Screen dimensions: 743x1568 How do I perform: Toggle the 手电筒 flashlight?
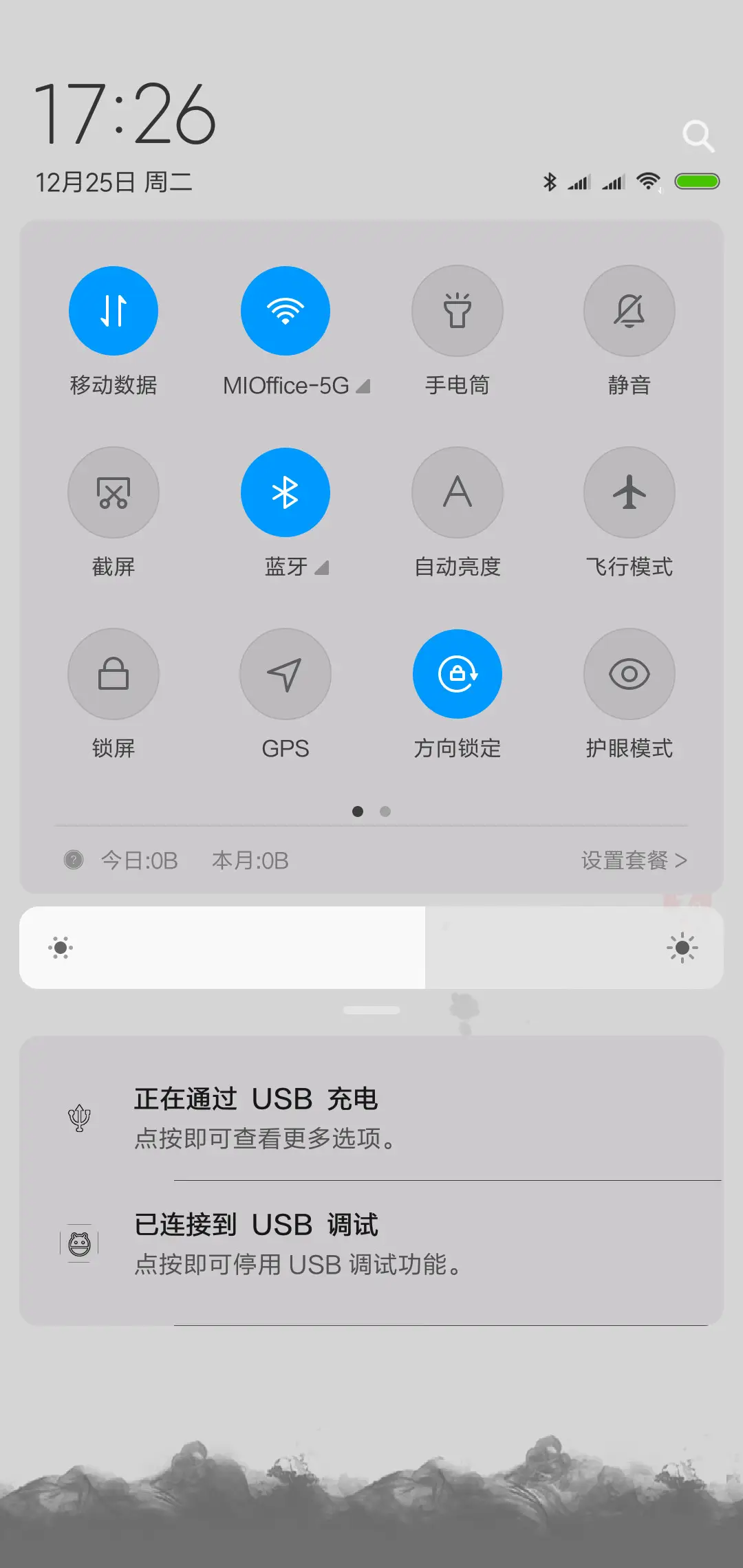[x=457, y=311]
